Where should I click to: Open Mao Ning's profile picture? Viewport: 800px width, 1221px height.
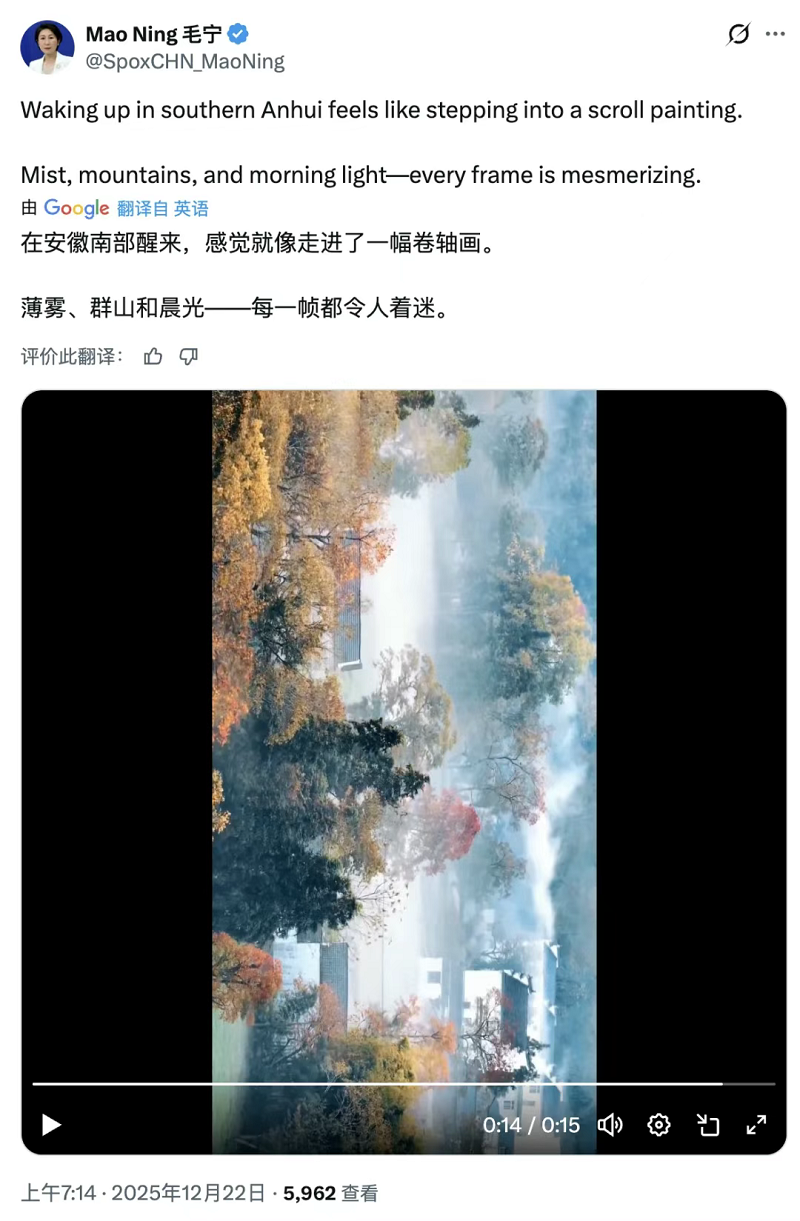pyautogui.click(x=47, y=47)
